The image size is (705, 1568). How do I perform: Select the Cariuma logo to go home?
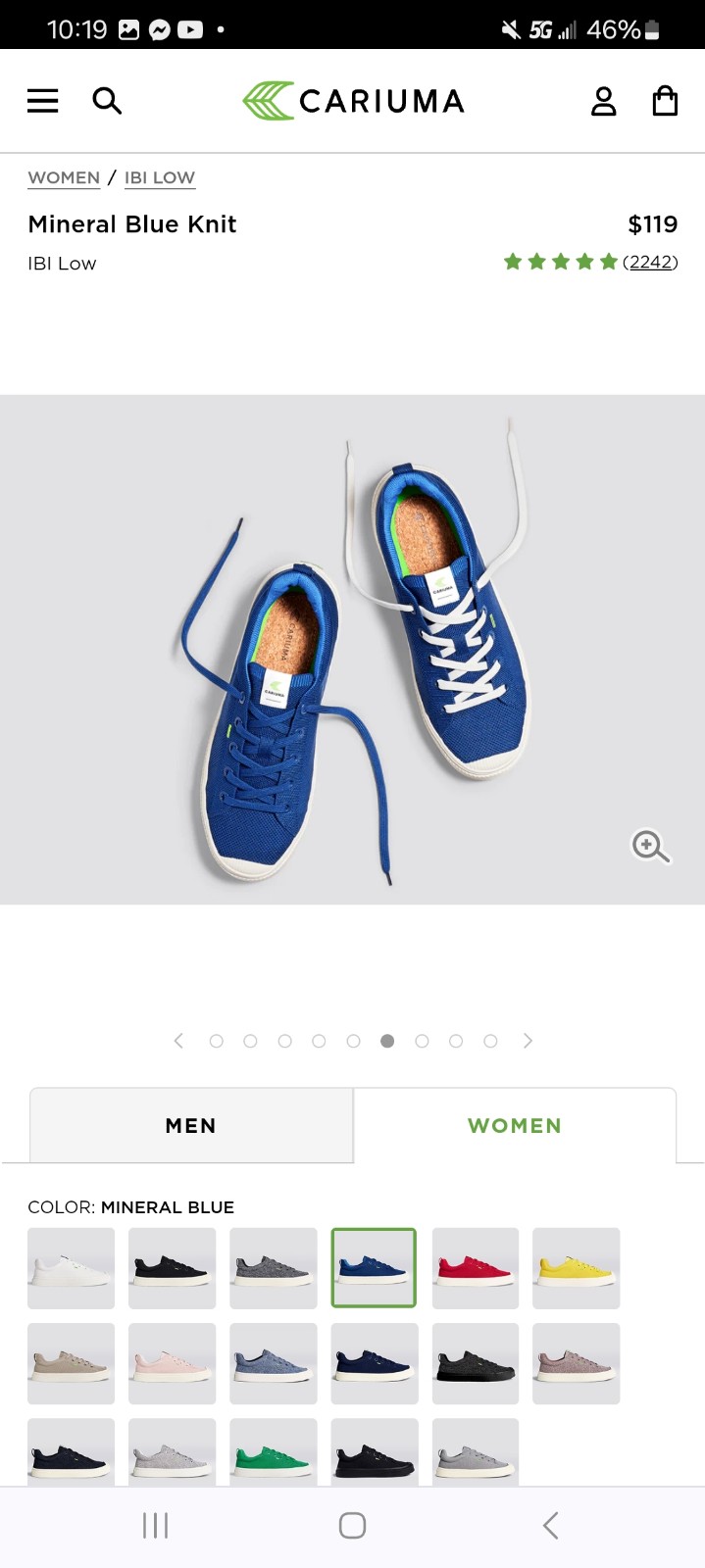(x=353, y=101)
